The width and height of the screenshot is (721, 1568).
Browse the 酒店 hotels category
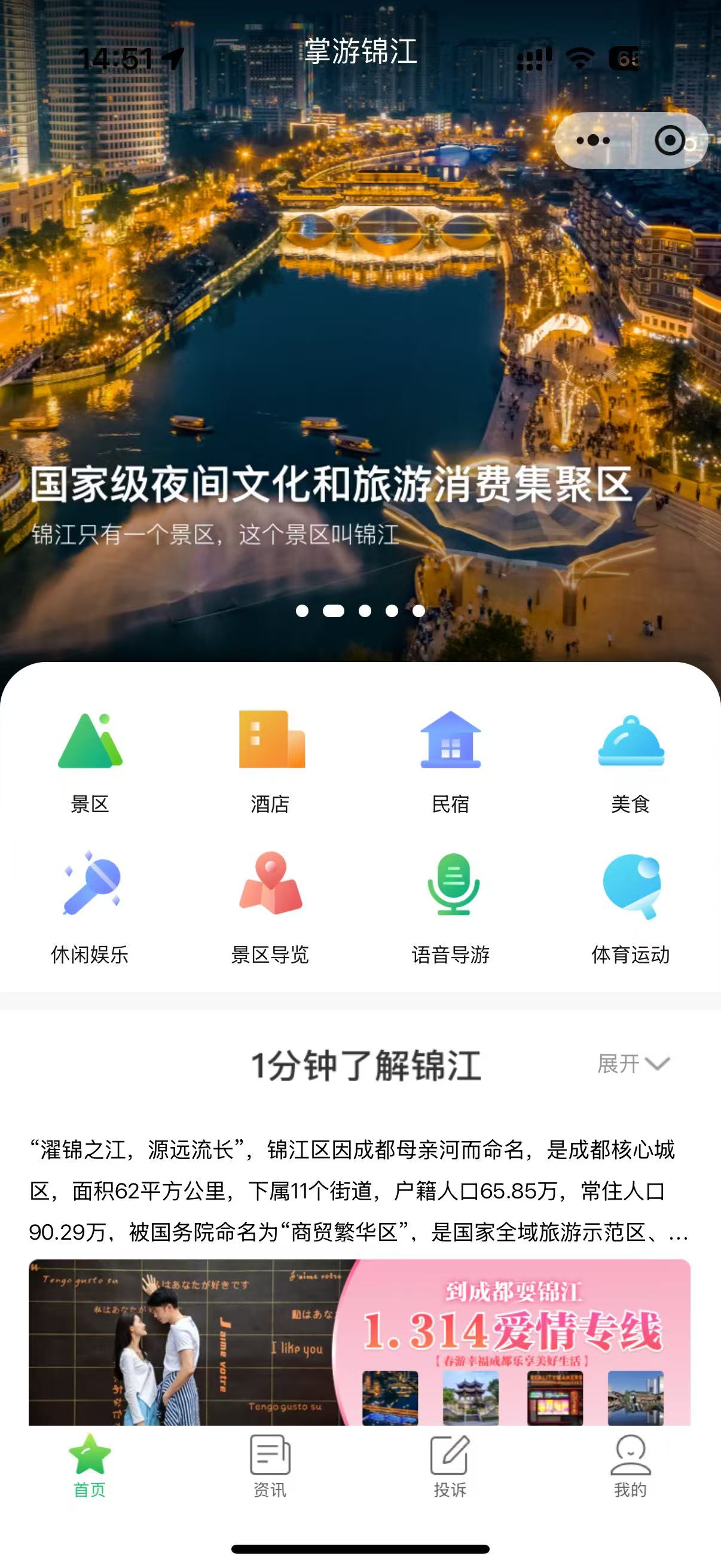tap(270, 761)
